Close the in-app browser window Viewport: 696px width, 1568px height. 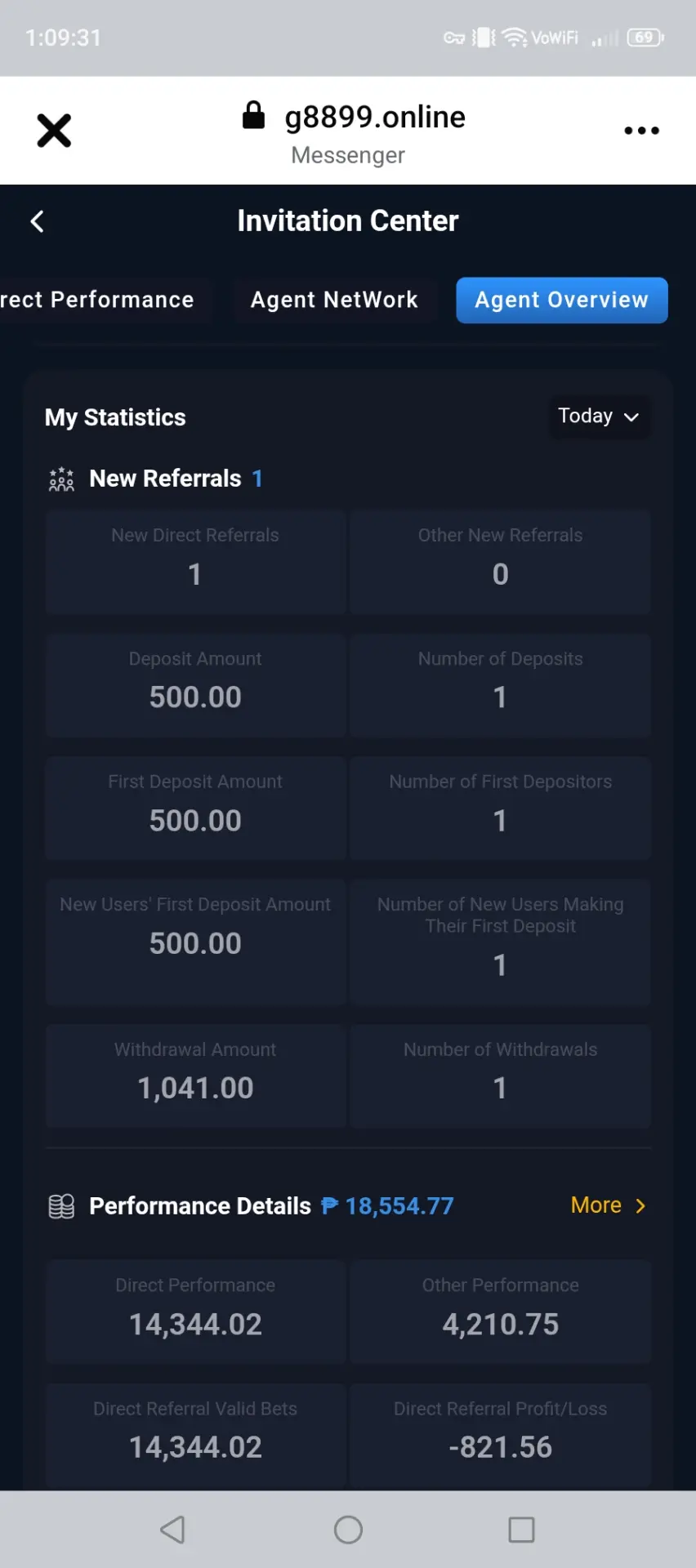(x=54, y=131)
